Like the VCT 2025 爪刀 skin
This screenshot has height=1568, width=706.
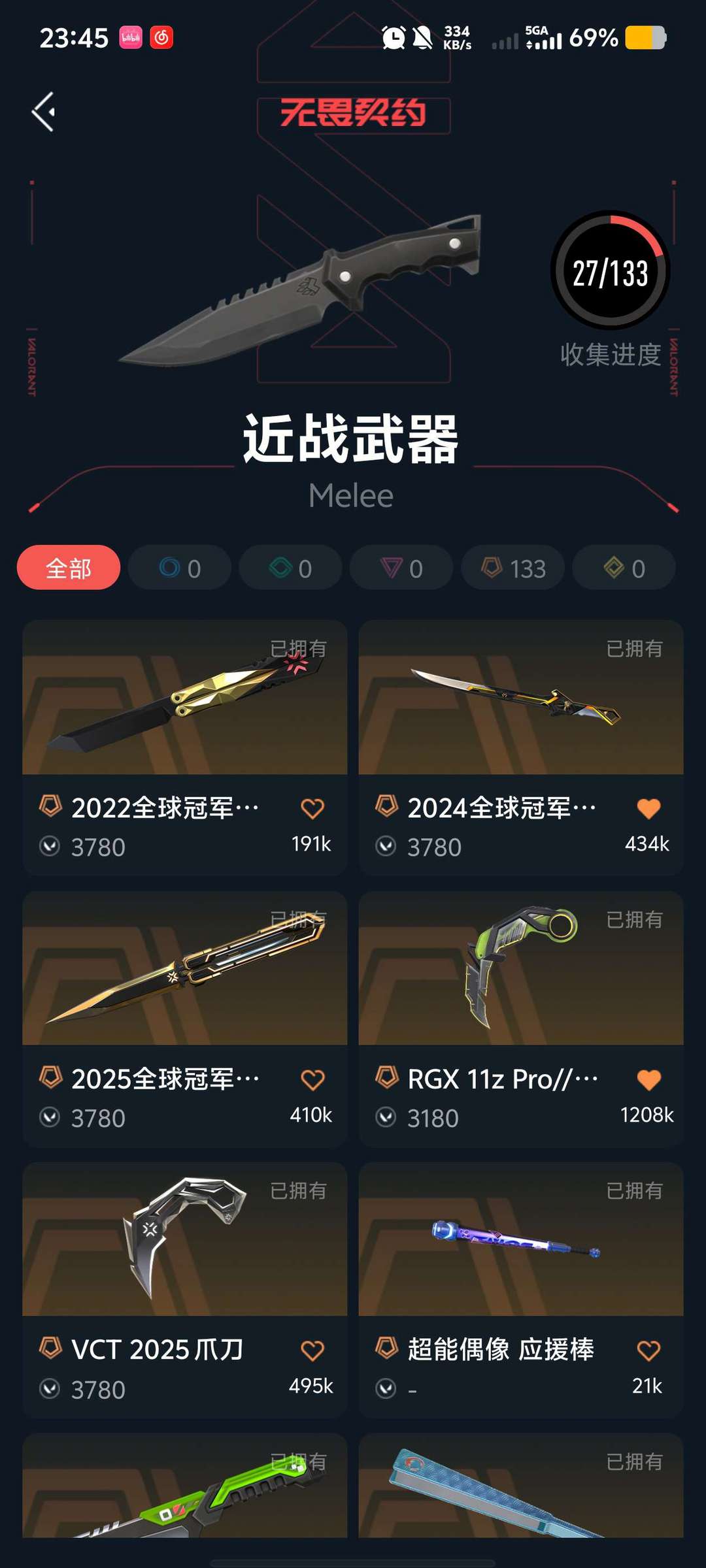pyautogui.click(x=312, y=1350)
